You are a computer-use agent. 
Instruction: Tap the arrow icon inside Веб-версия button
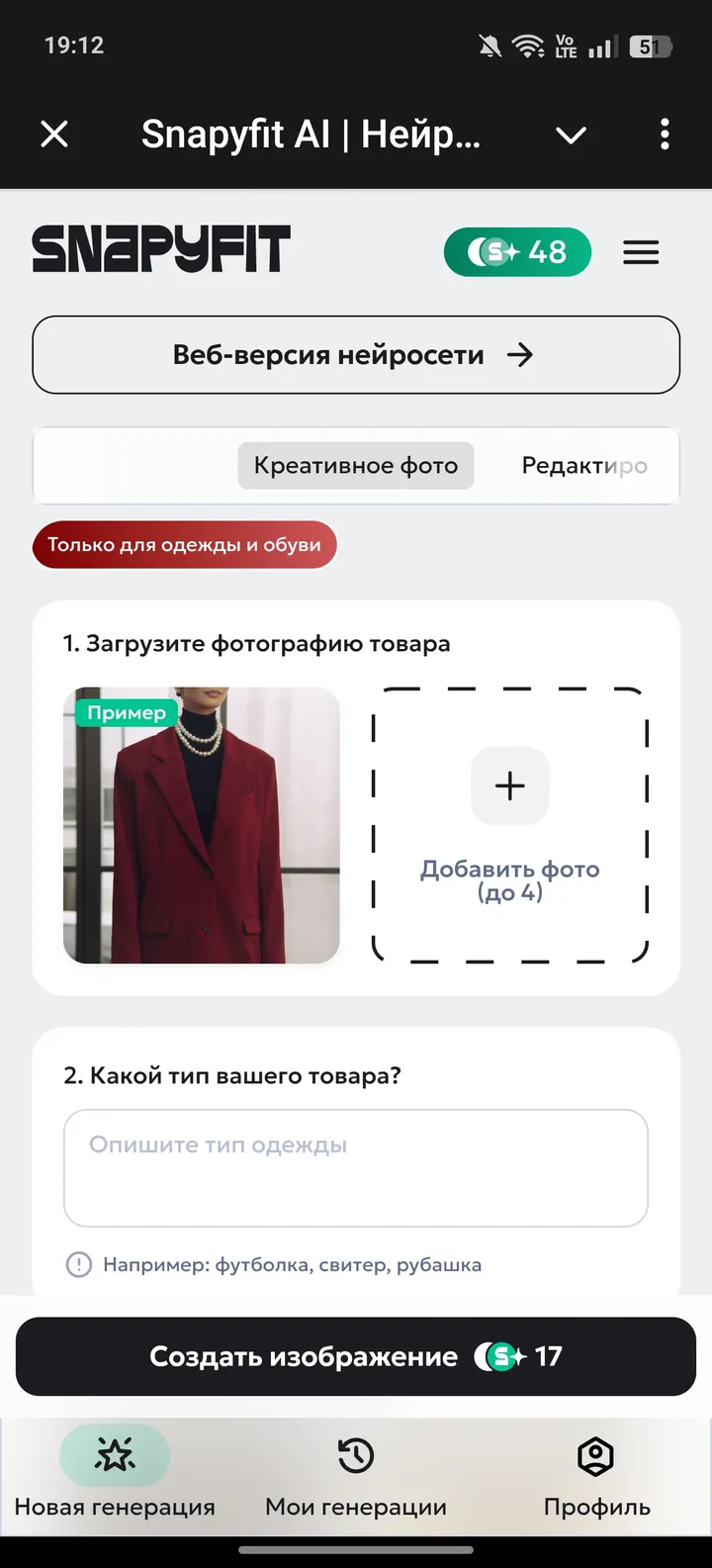521,354
